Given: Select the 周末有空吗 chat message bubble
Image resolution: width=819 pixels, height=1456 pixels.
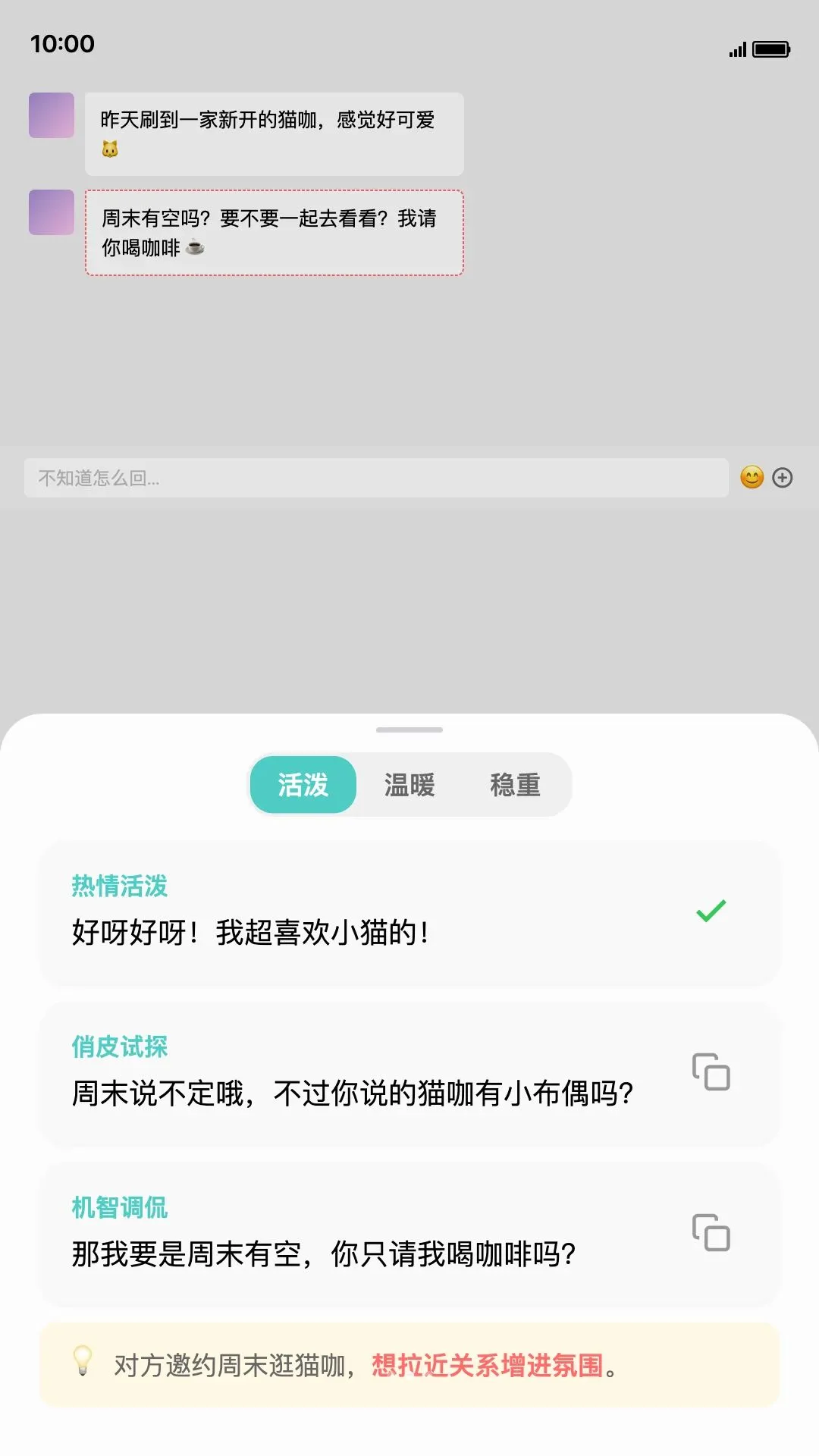Looking at the screenshot, I should [x=275, y=233].
